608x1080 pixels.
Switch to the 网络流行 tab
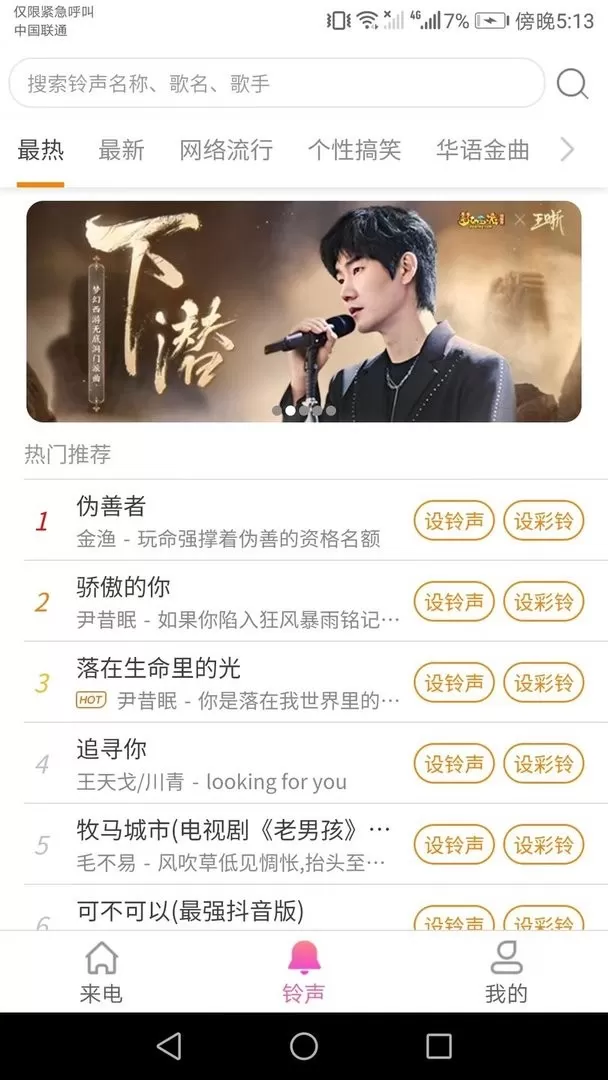tap(226, 149)
